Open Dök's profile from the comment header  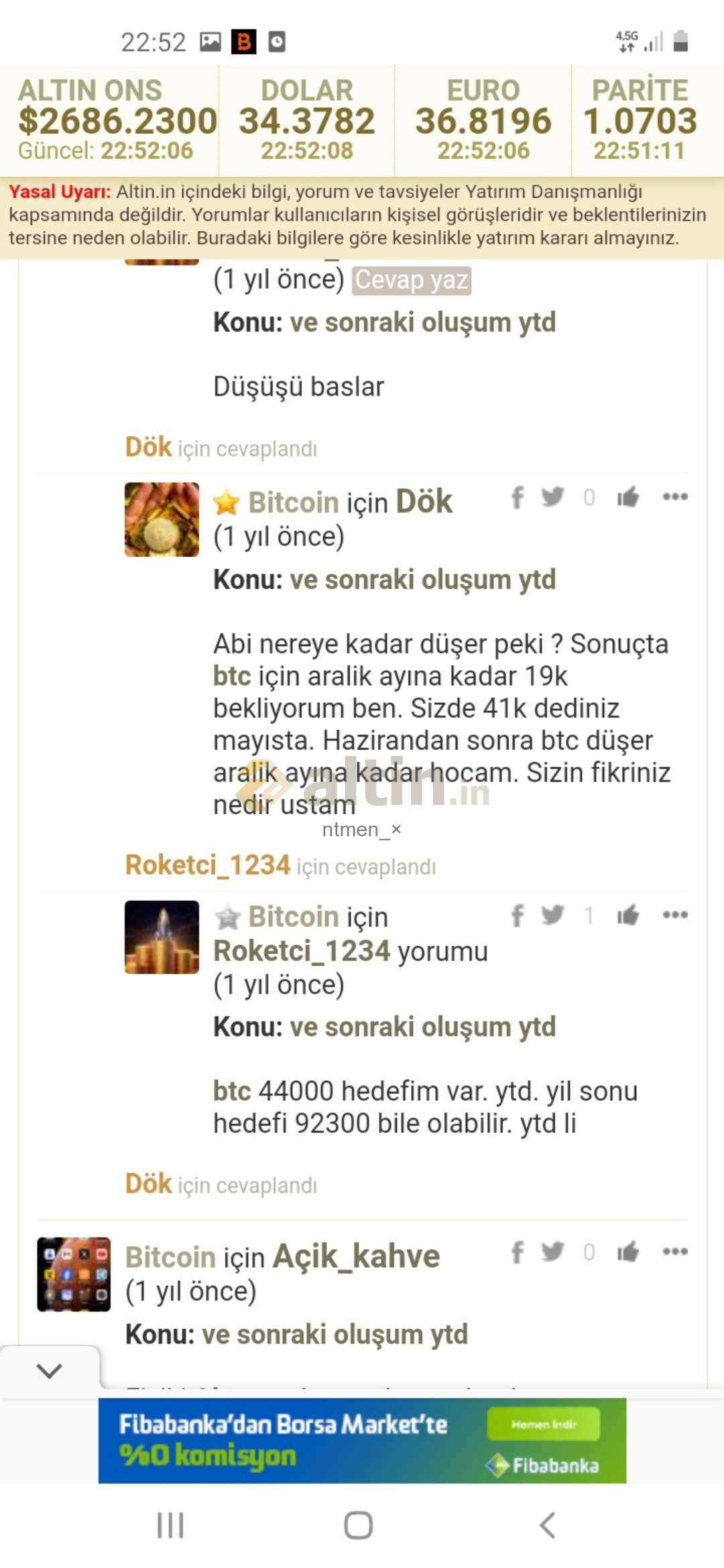coord(424,502)
